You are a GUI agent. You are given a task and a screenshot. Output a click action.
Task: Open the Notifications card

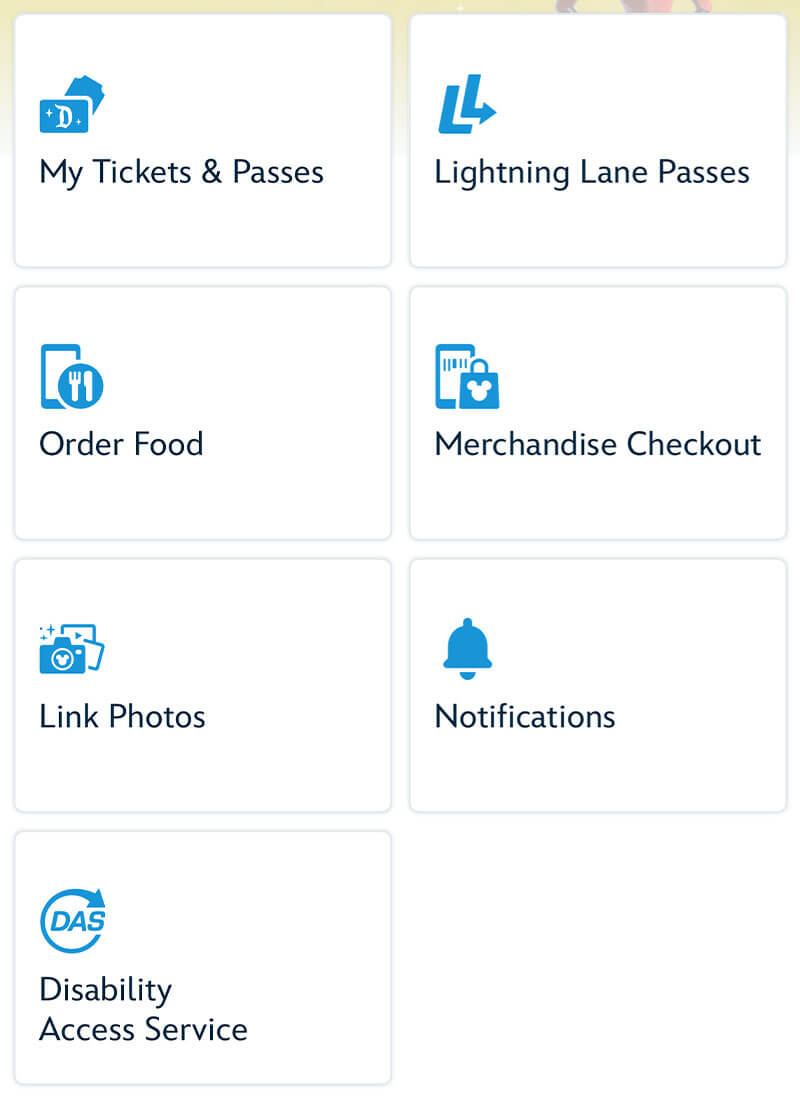(x=597, y=684)
